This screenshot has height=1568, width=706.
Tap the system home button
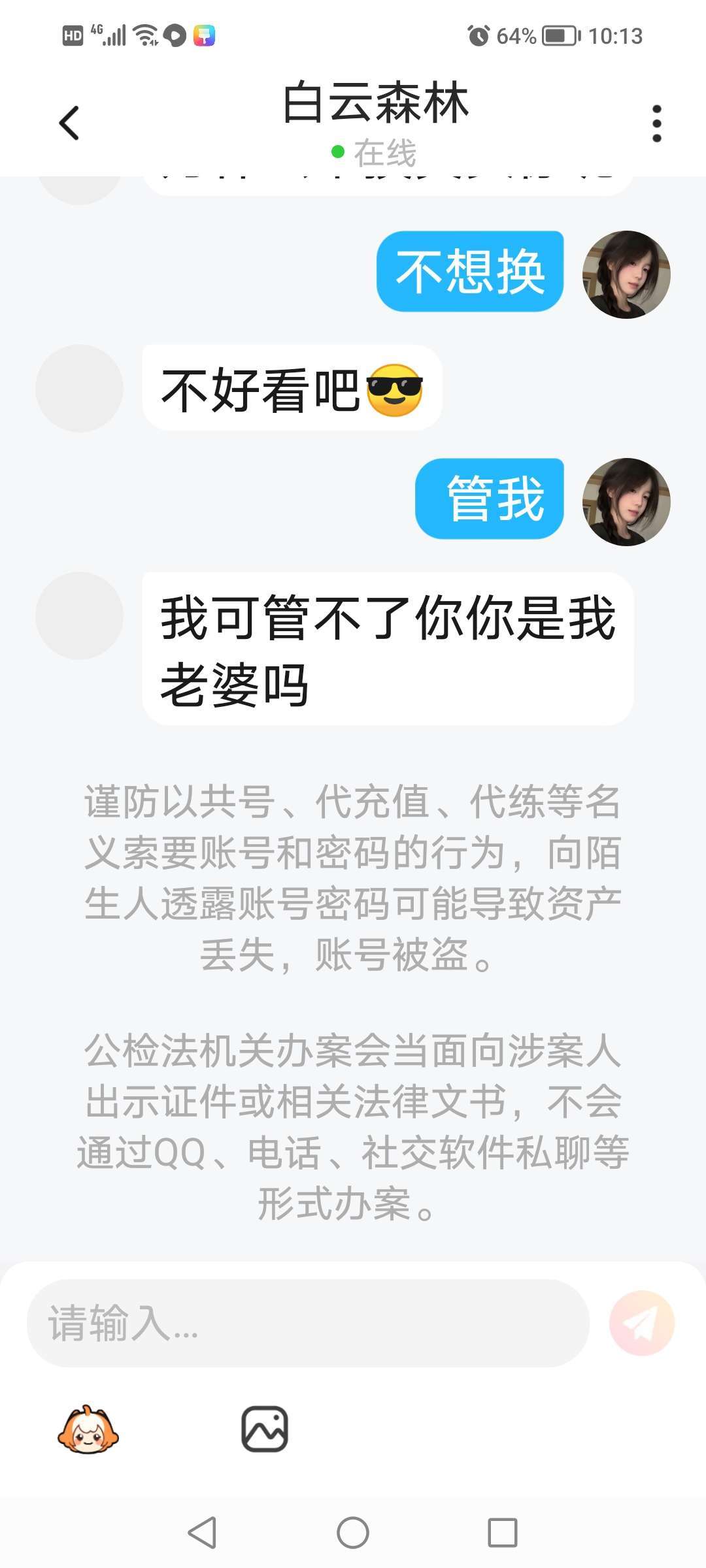pos(353,1532)
